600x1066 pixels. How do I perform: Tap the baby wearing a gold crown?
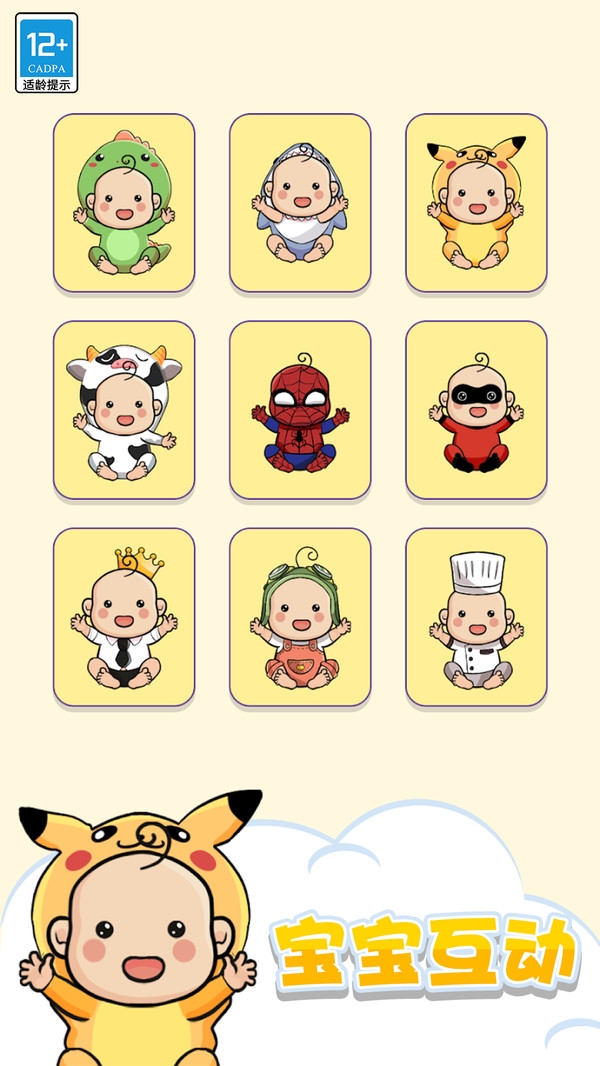point(124,617)
